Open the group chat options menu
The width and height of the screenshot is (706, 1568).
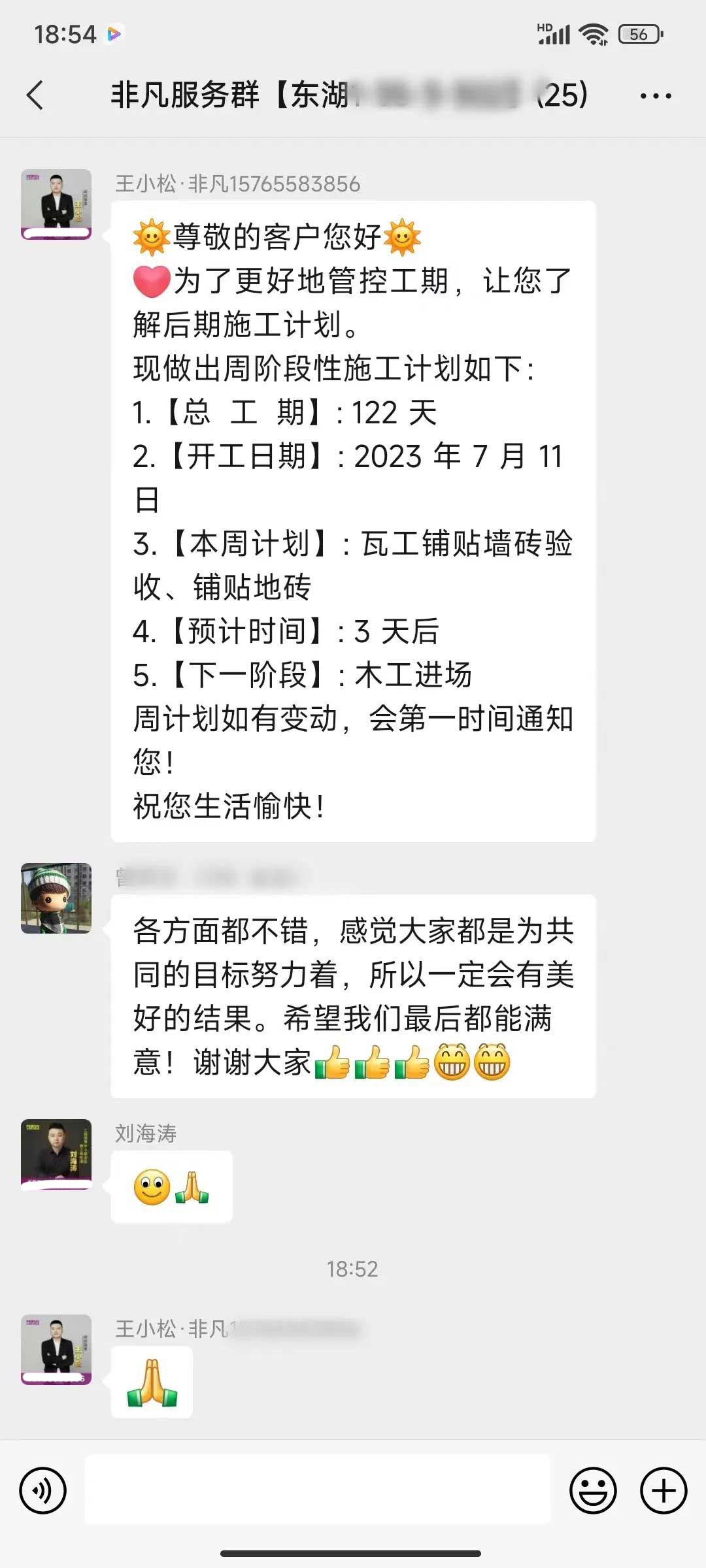pos(655,96)
